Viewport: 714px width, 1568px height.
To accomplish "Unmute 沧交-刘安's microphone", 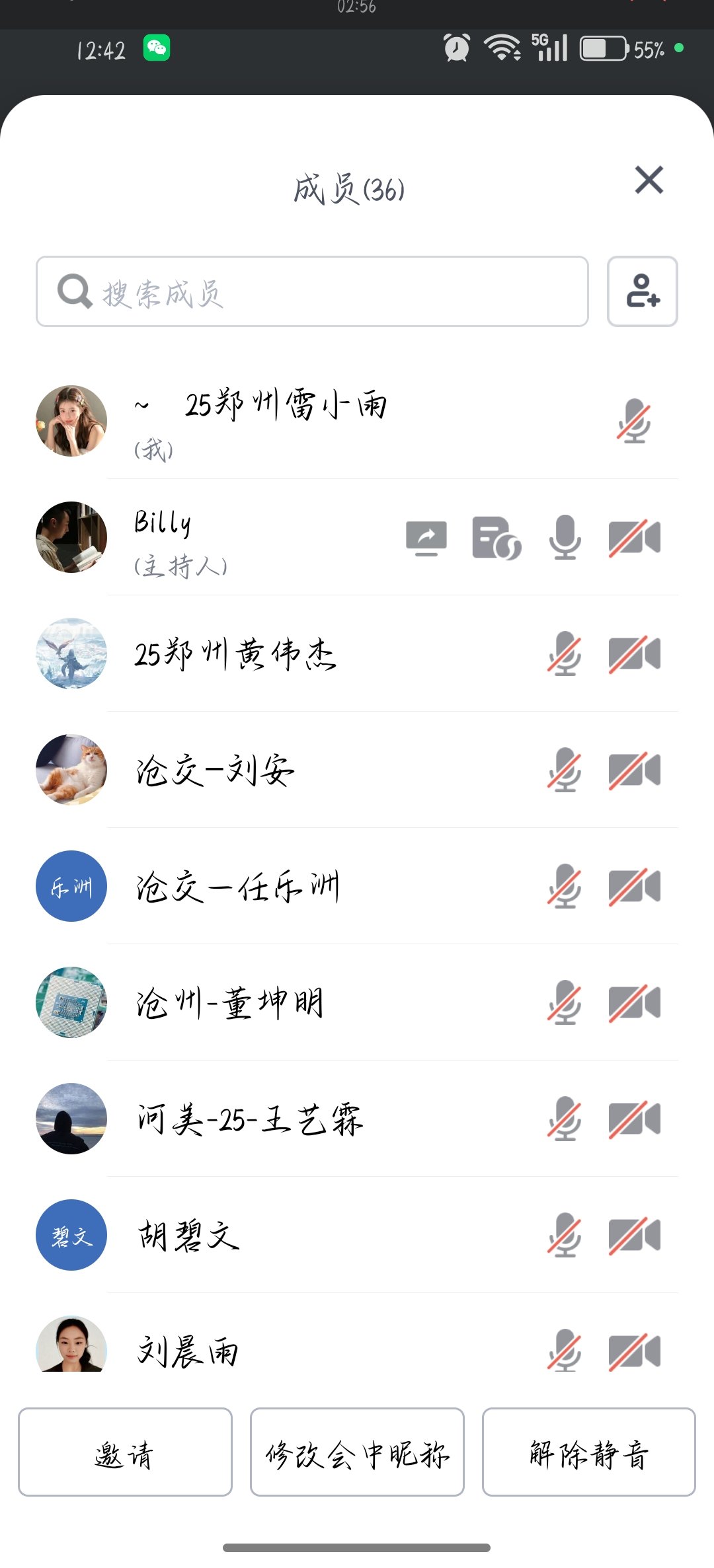I will click(x=565, y=770).
